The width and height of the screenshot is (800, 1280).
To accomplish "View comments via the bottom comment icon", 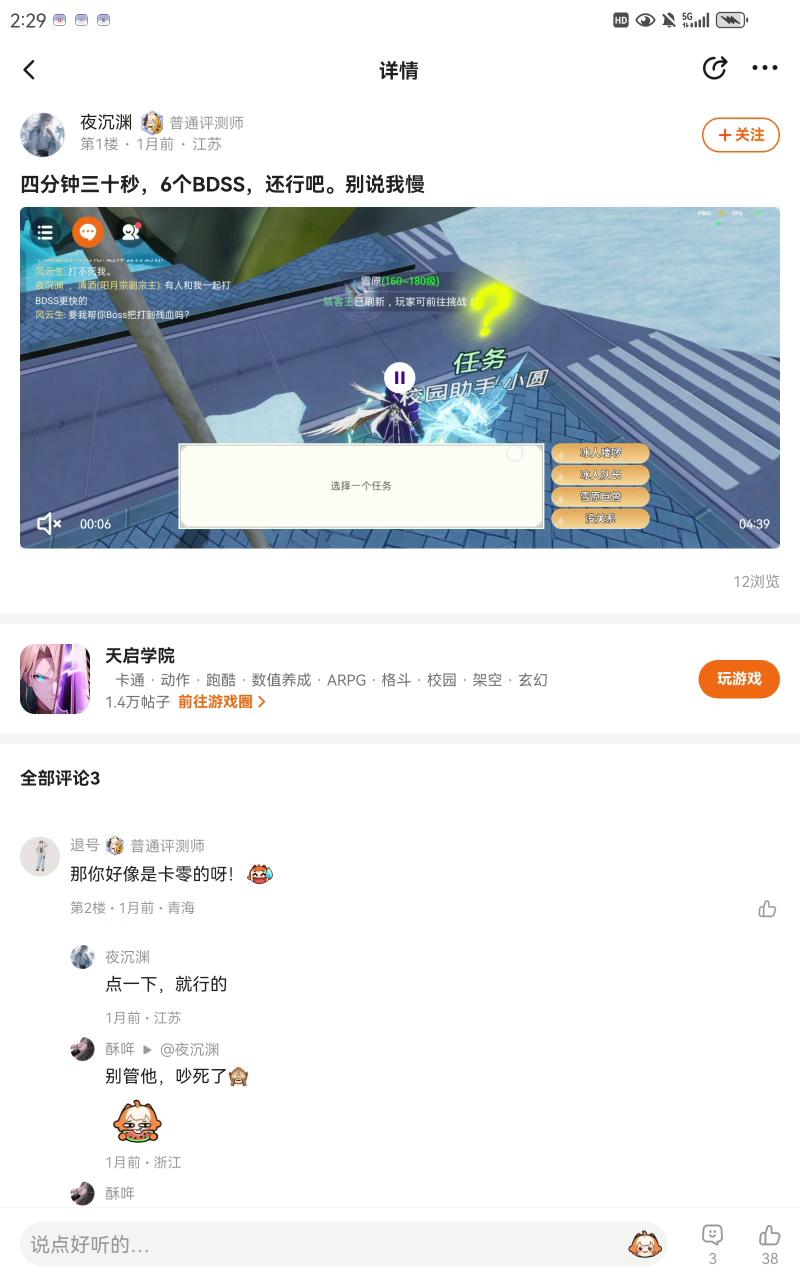I will click(712, 1235).
